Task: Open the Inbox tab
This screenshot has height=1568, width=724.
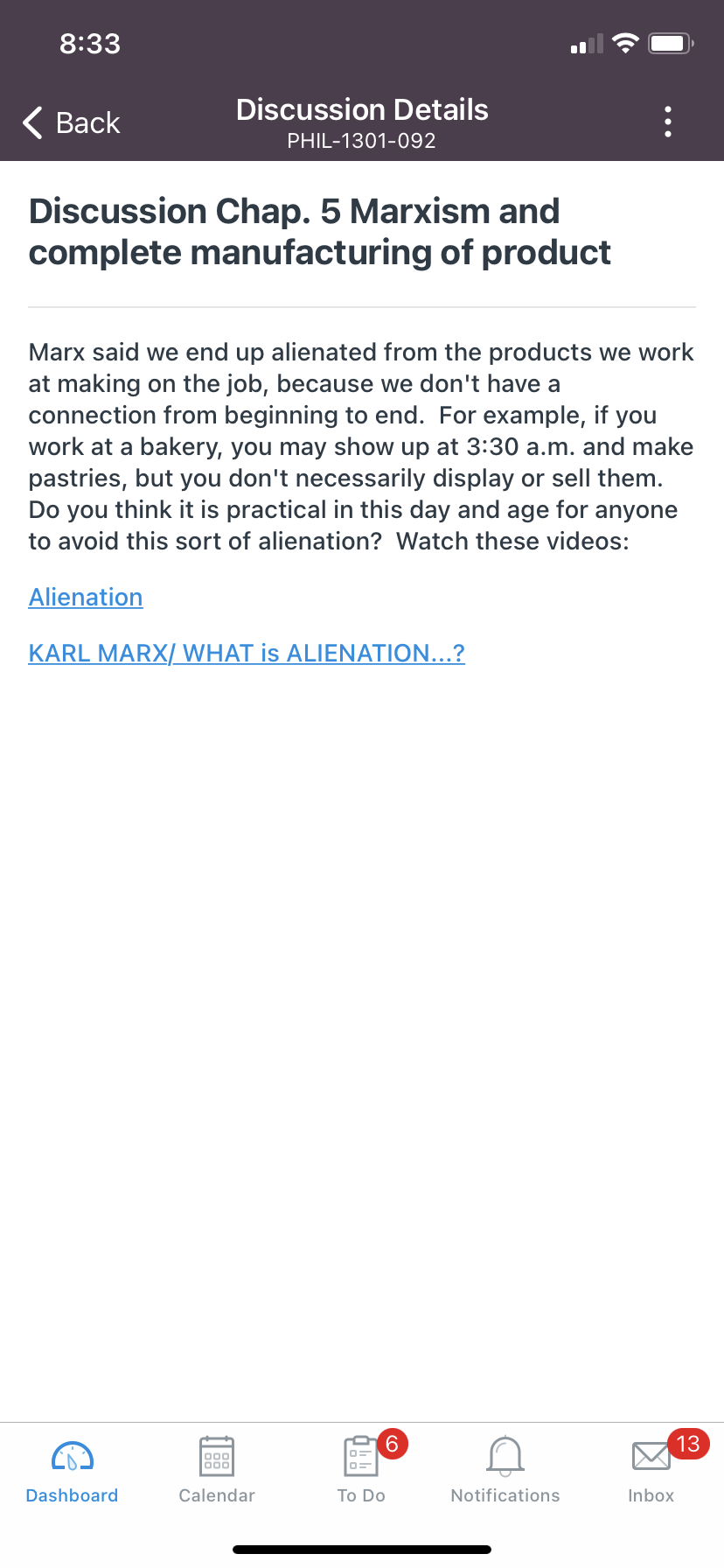Action: [x=651, y=1470]
